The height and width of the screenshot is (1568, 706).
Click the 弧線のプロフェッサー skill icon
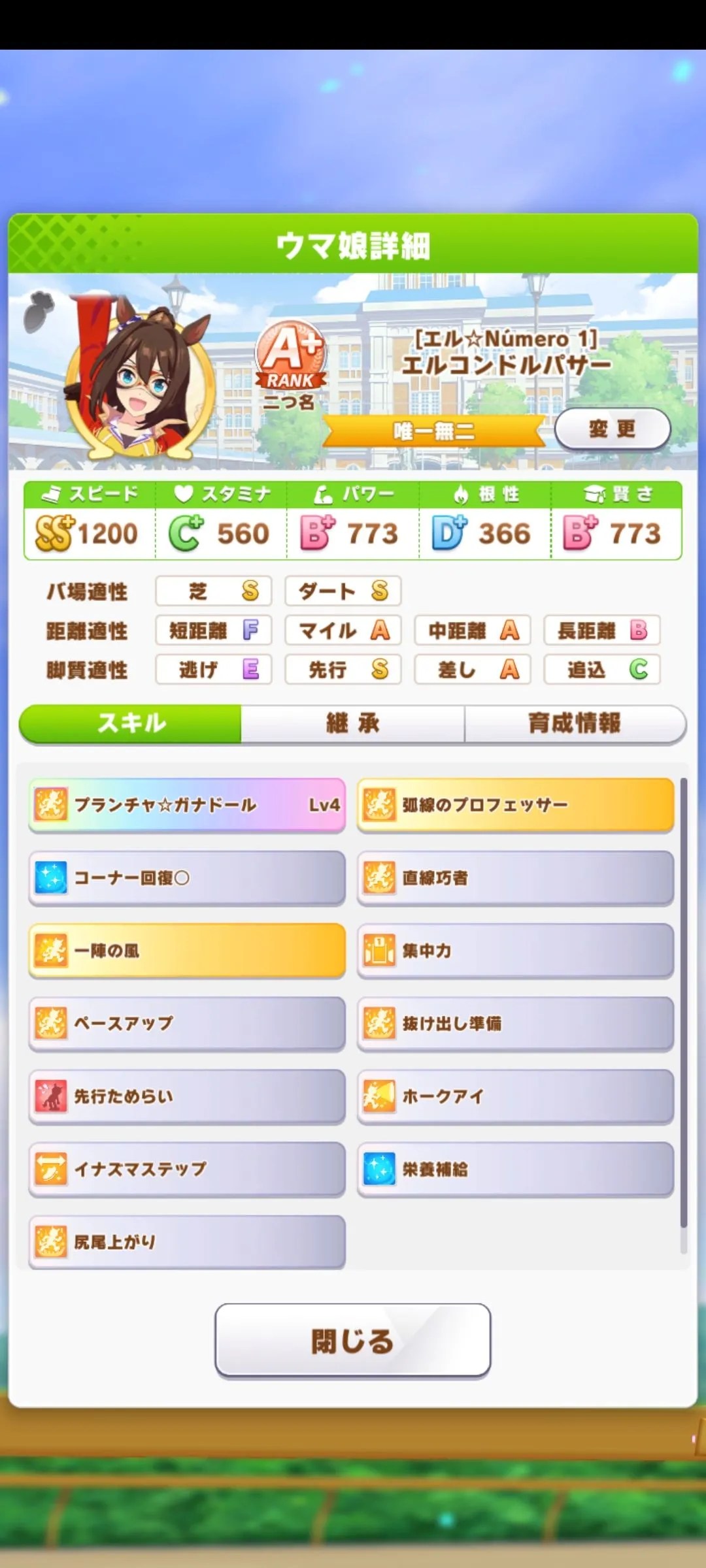coord(378,805)
